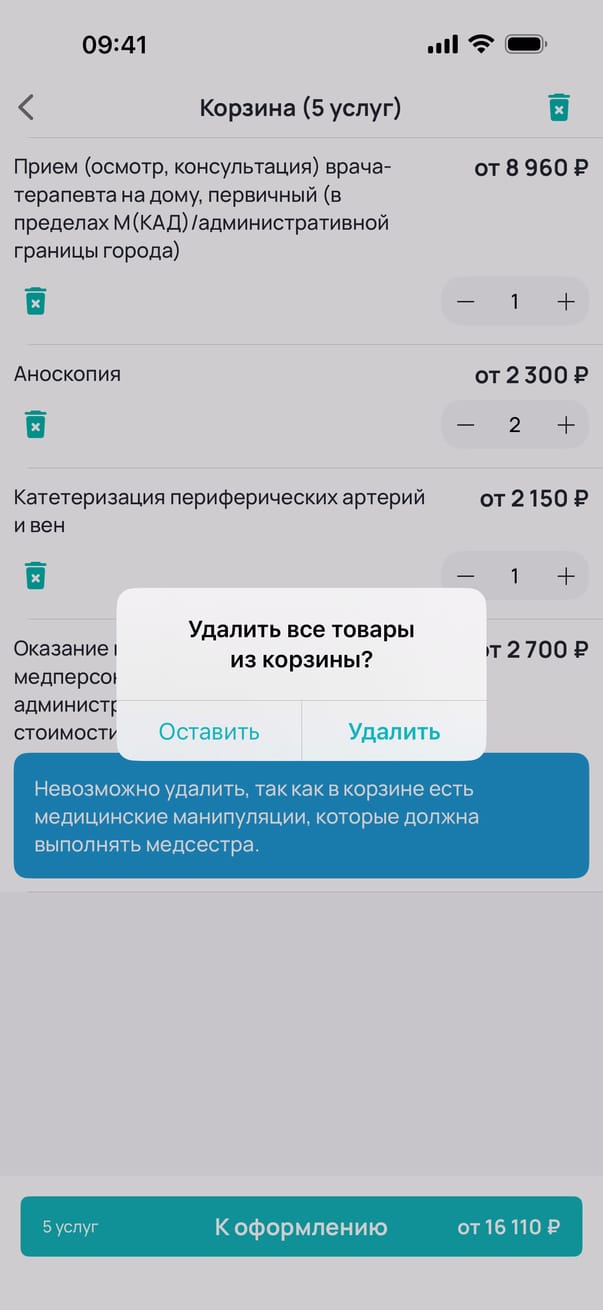603x1310 pixels.
Task: Remove the врача-терапевта home visit service
Action: [35, 300]
